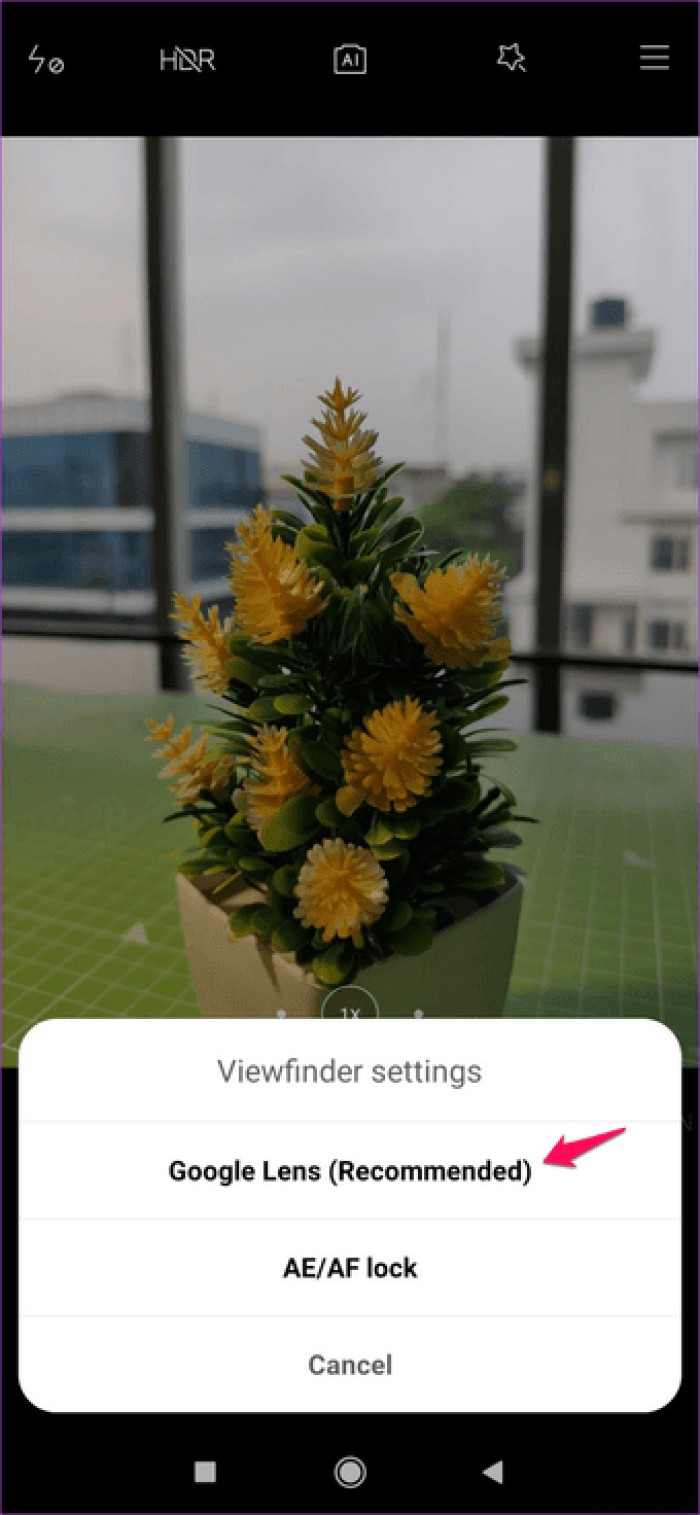This screenshot has width=700, height=1515.
Task: Go to the home screen
Action: click(350, 1470)
